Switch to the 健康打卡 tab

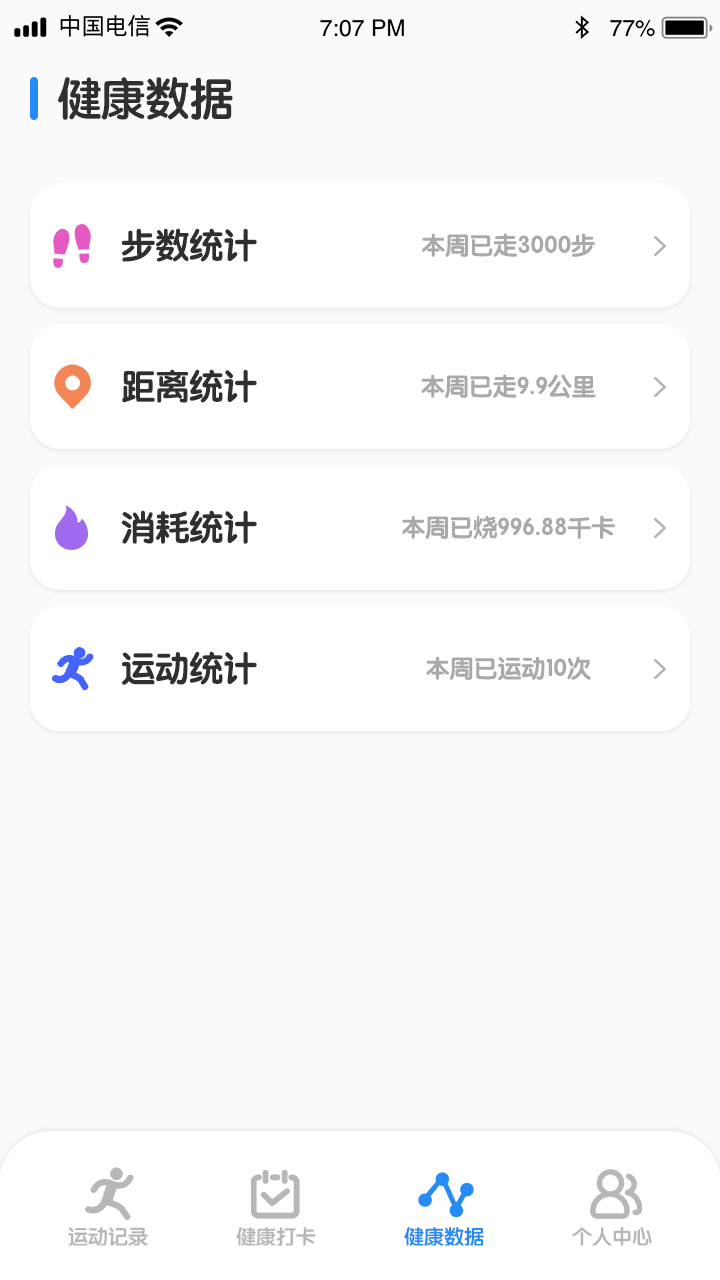coord(276,1208)
